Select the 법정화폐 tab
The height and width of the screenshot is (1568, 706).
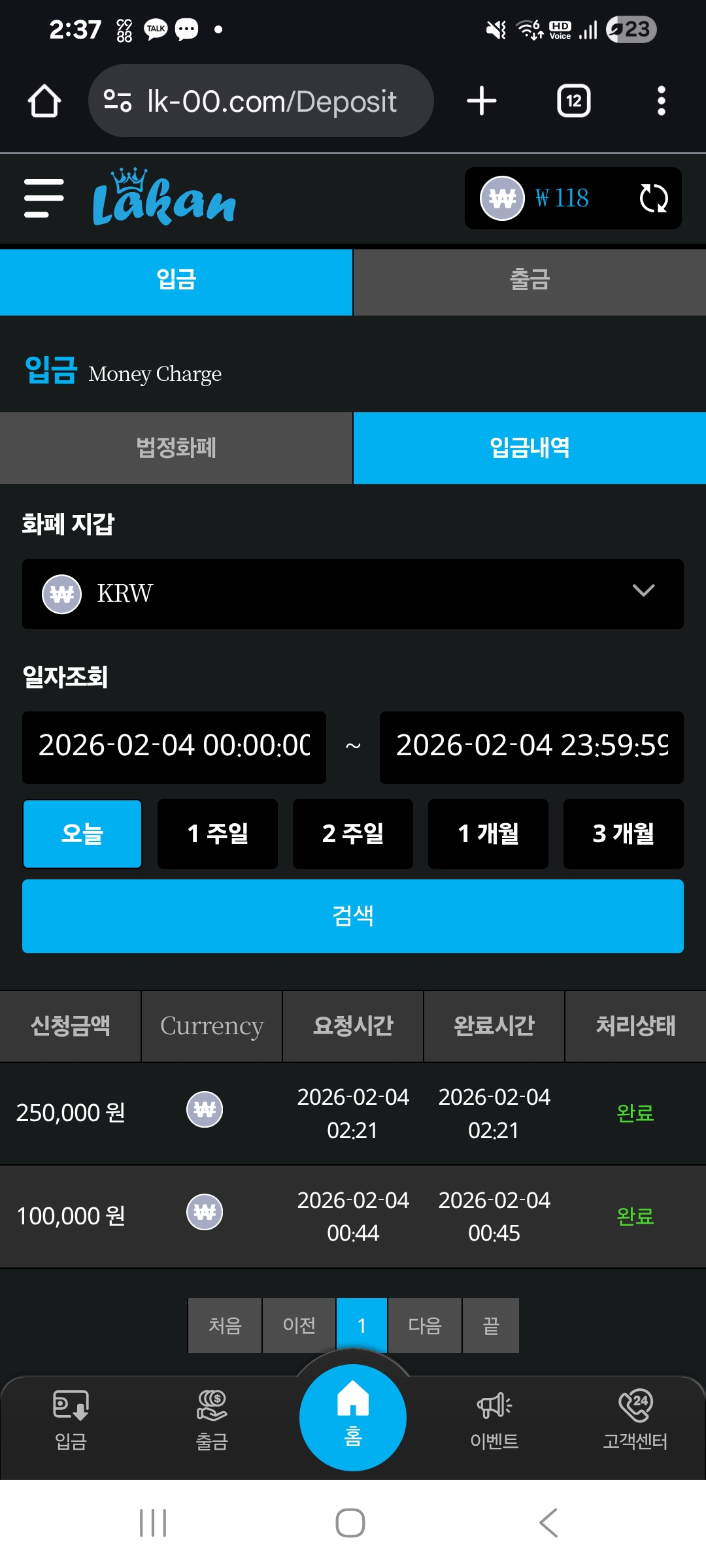click(x=176, y=448)
